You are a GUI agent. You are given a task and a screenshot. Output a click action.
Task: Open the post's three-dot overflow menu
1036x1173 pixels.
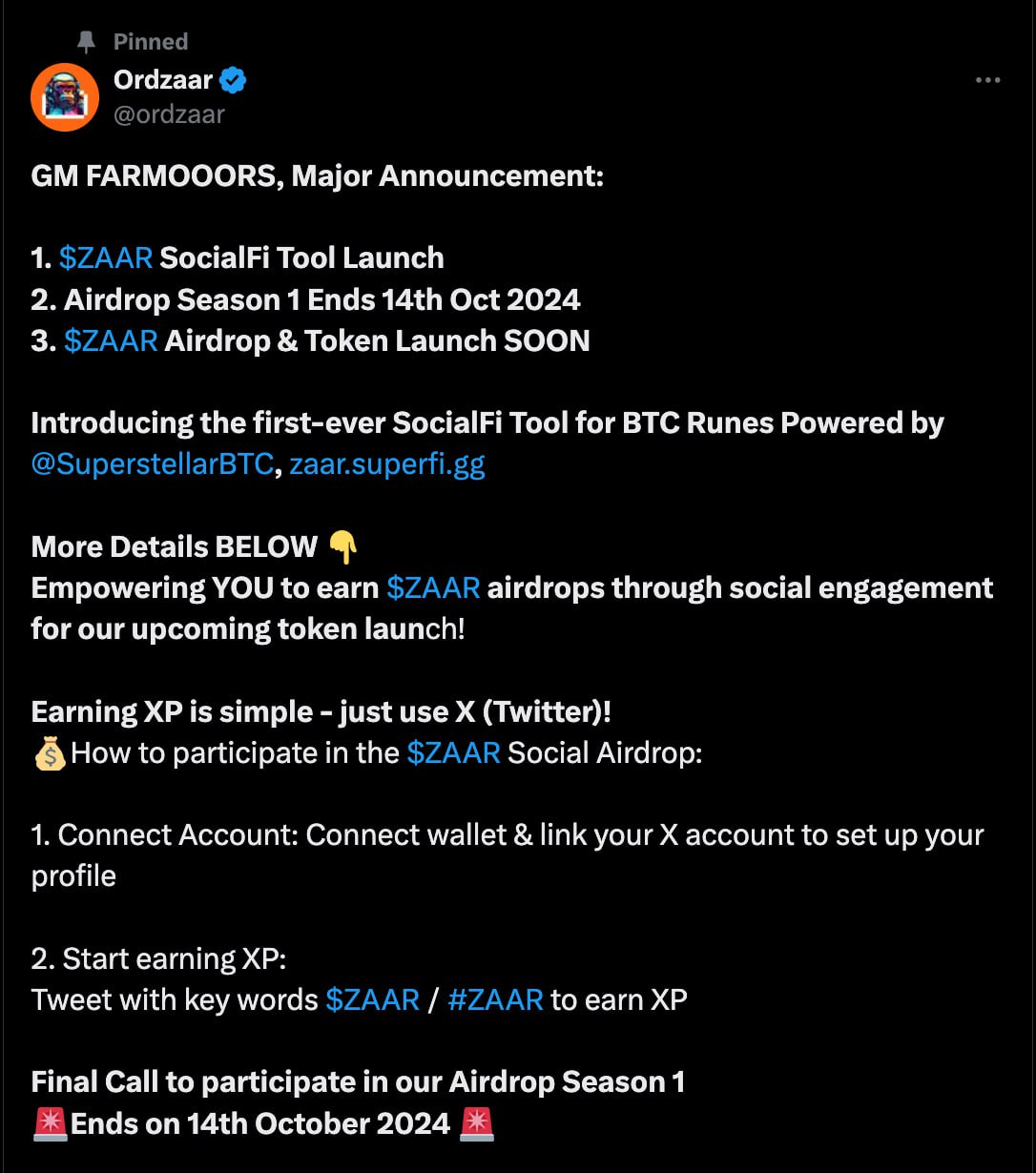click(987, 81)
